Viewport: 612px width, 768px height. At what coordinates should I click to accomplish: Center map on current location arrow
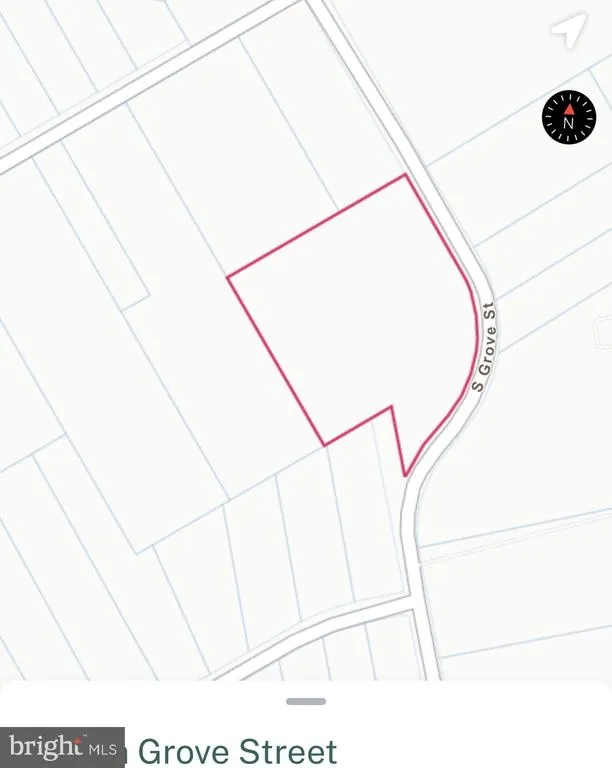568,32
